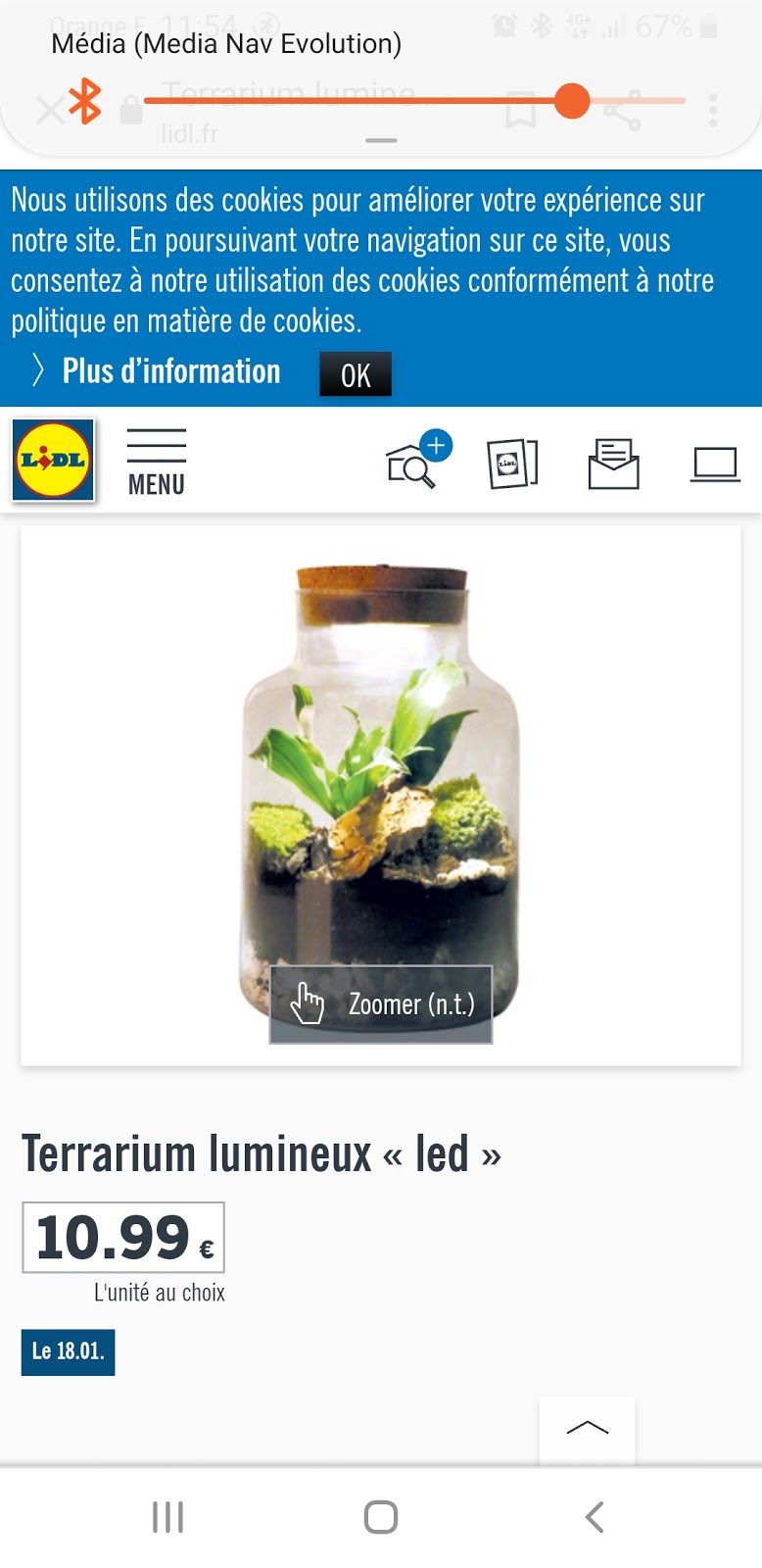Screen dimensions: 762x1568
Task: Click the Lidl logo to go home
Action: (x=51, y=457)
